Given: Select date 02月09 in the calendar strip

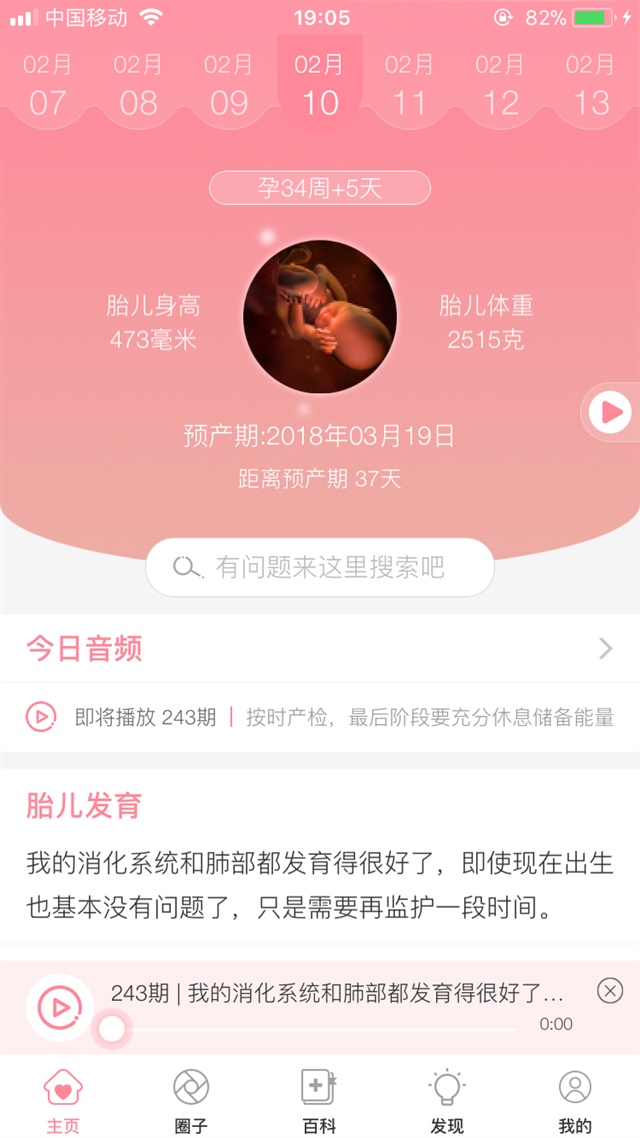Looking at the screenshot, I should pos(229,85).
